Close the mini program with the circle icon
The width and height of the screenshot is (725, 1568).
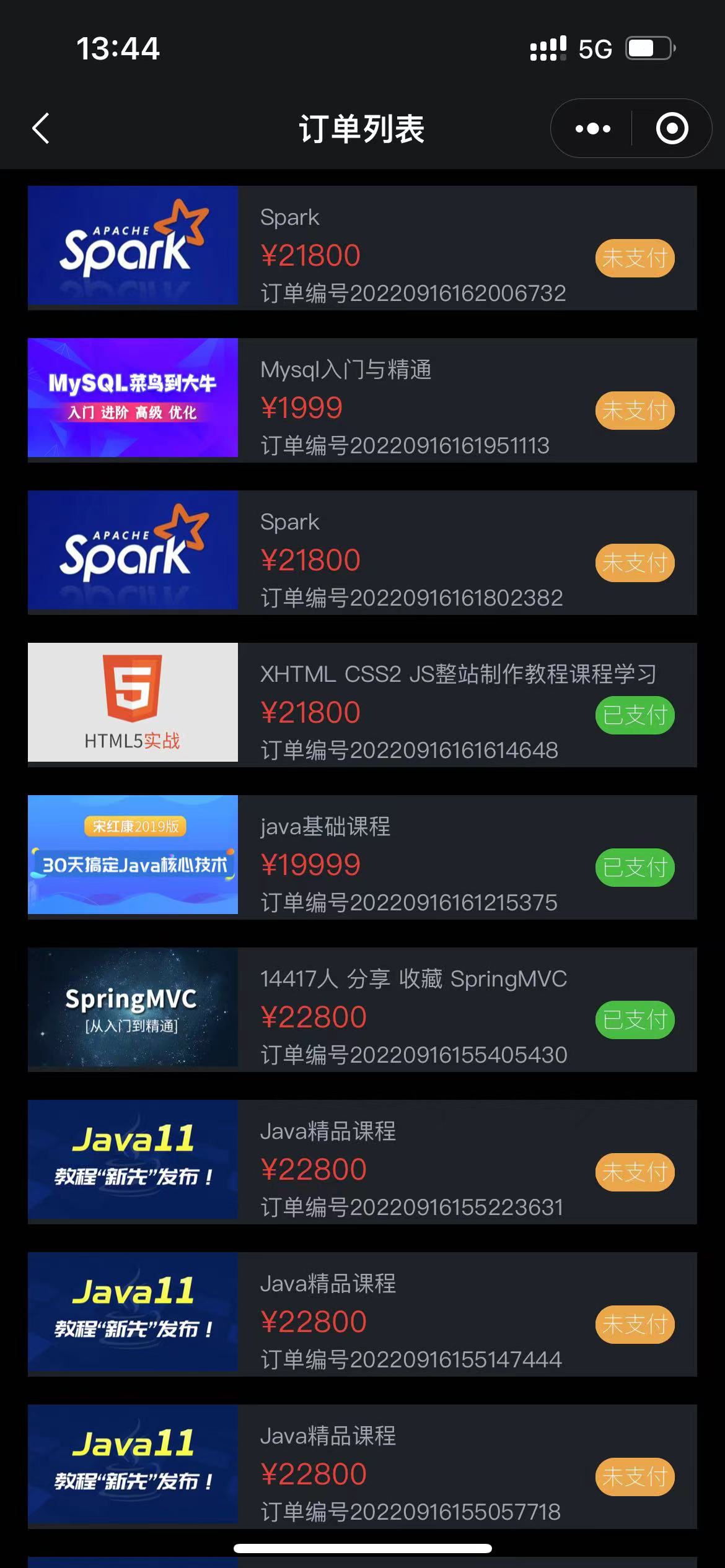click(672, 129)
